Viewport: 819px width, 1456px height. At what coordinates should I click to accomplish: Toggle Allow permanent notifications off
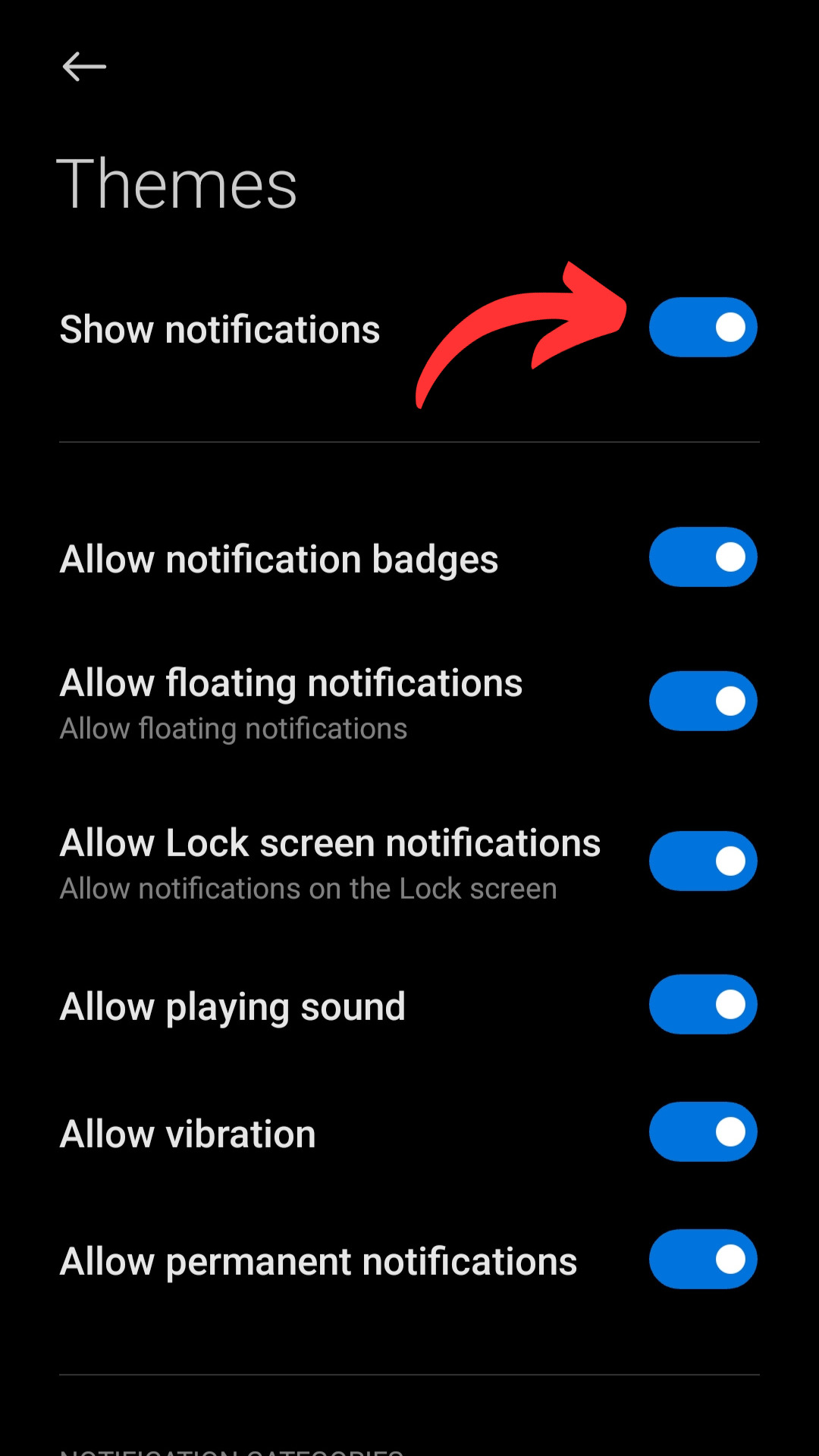[x=703, y=1260]
